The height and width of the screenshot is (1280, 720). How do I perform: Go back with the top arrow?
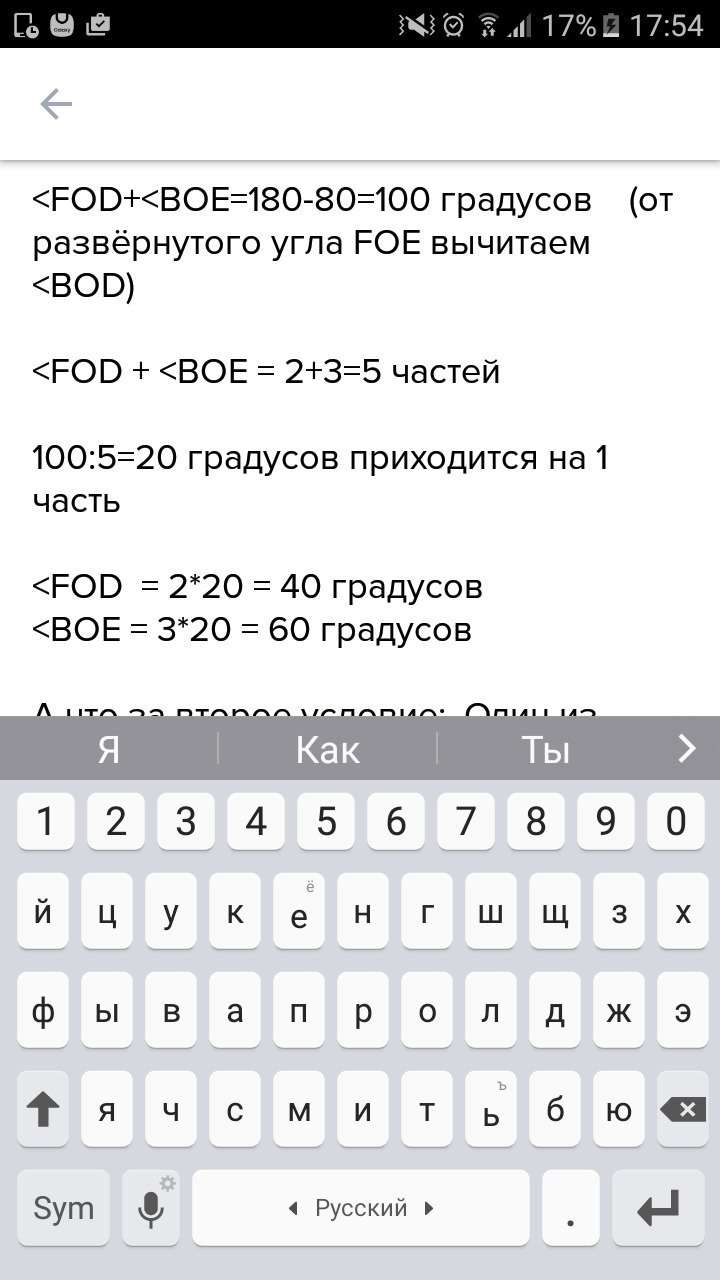point(56,104)
